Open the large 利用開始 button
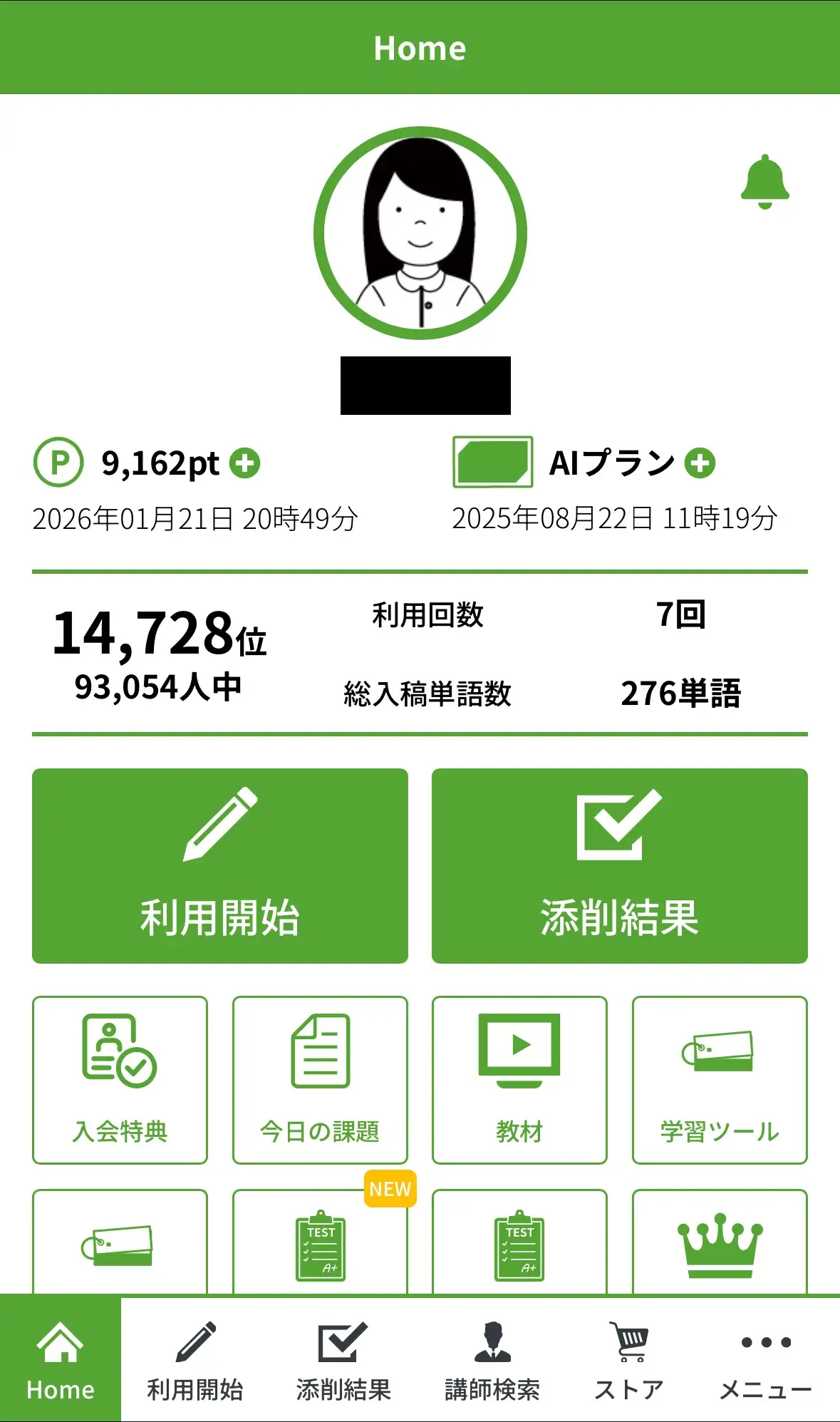Viewport: 840px width, 1422px height. (x=219, y=865)
